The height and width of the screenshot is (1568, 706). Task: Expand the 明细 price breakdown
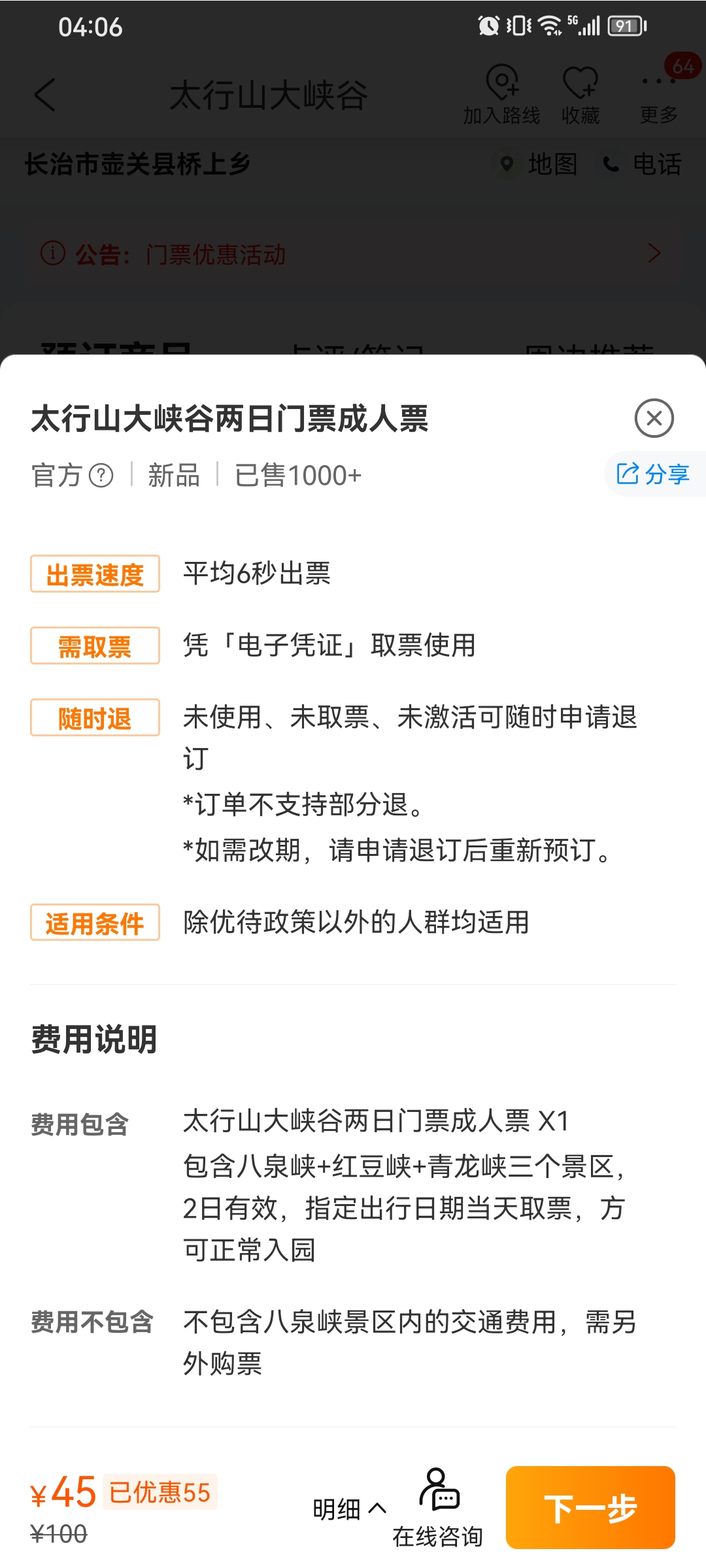350,1509
